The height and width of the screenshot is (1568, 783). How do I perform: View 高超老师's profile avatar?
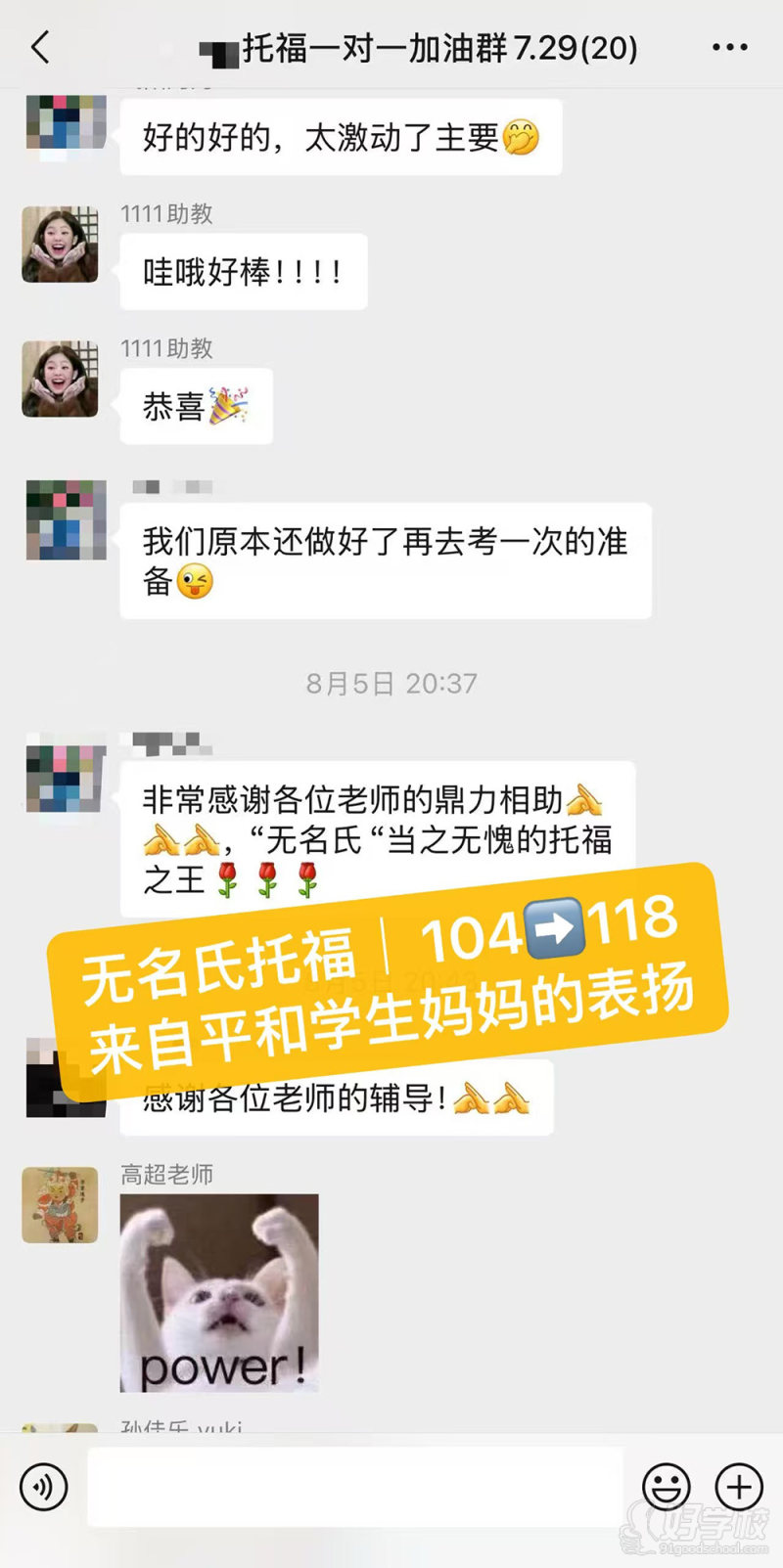[x=61, y=1204]
